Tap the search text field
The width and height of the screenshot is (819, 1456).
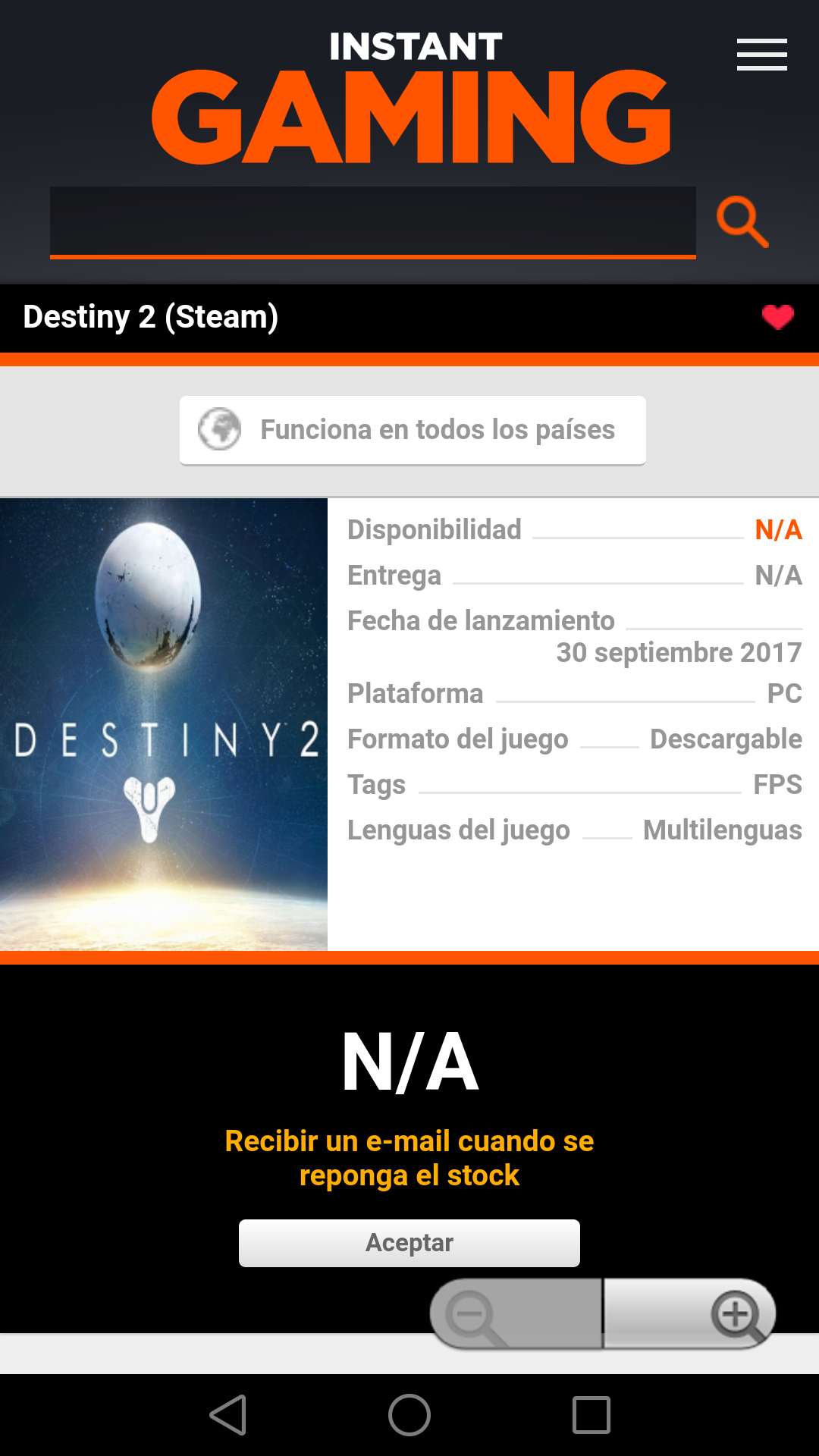tap(373, 222)
